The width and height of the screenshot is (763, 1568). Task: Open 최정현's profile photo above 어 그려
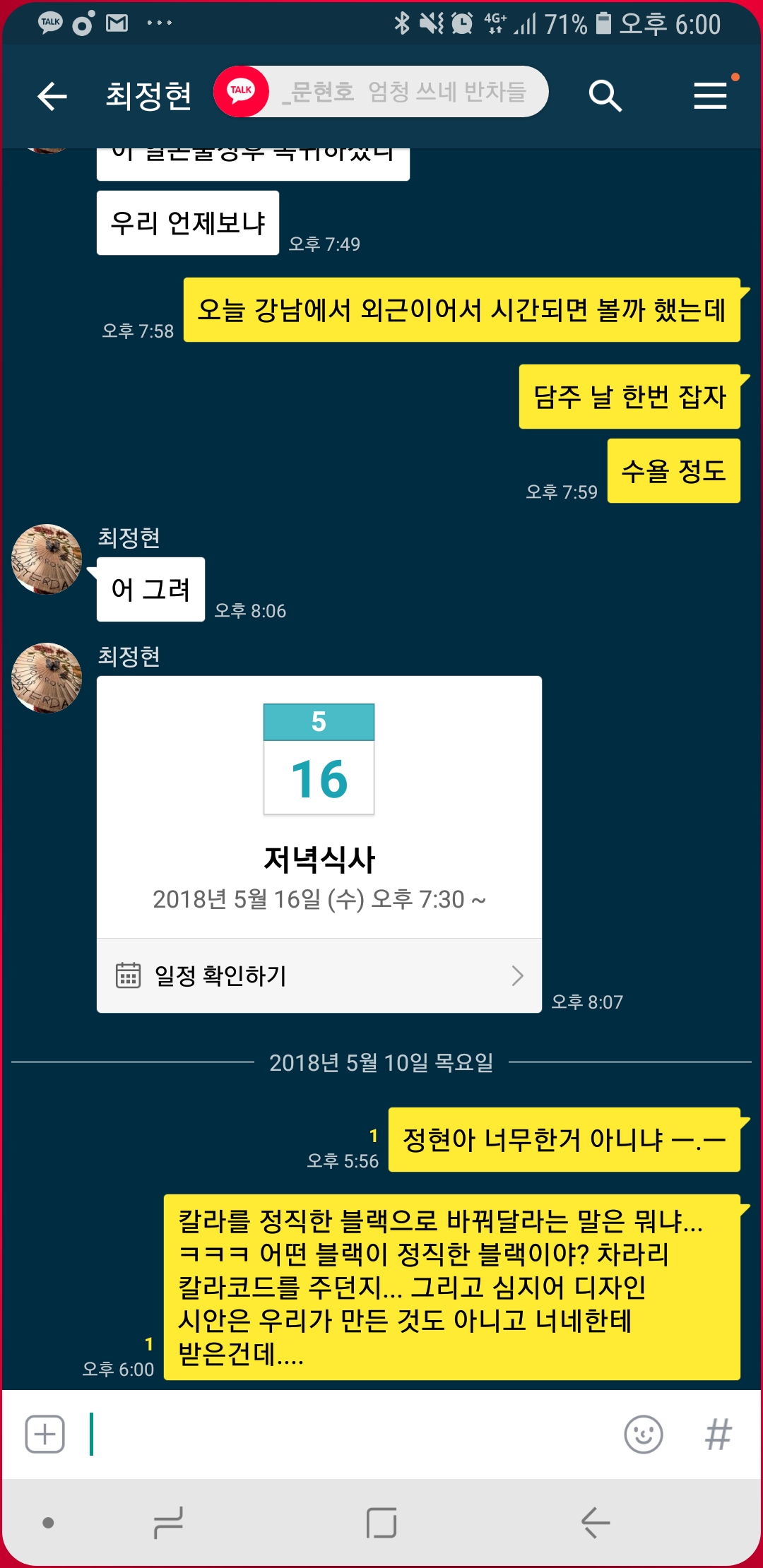pyautogui.click(x=47, y=559)
